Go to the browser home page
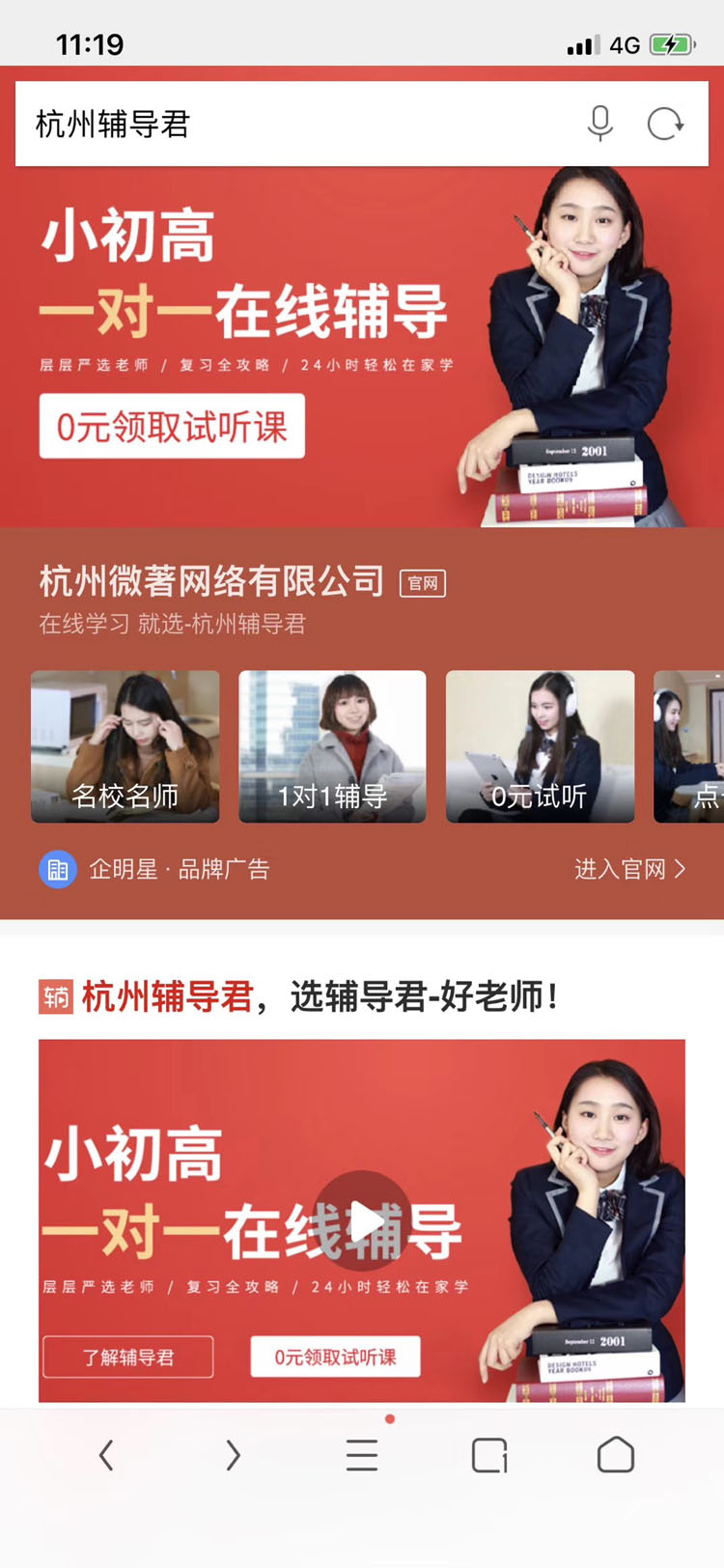 click(x=615, y=1455)
